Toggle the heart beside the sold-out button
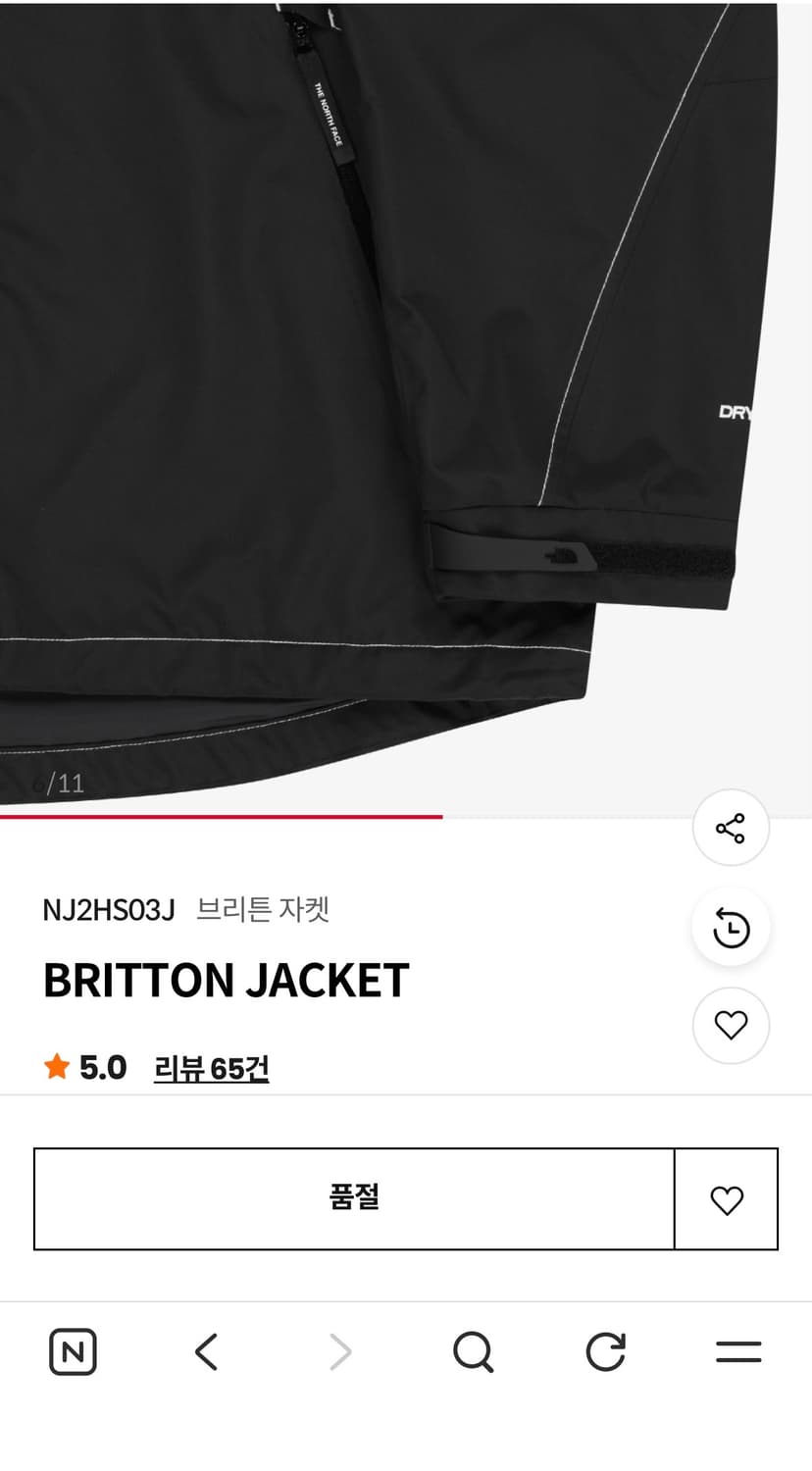 point(726,1198)
